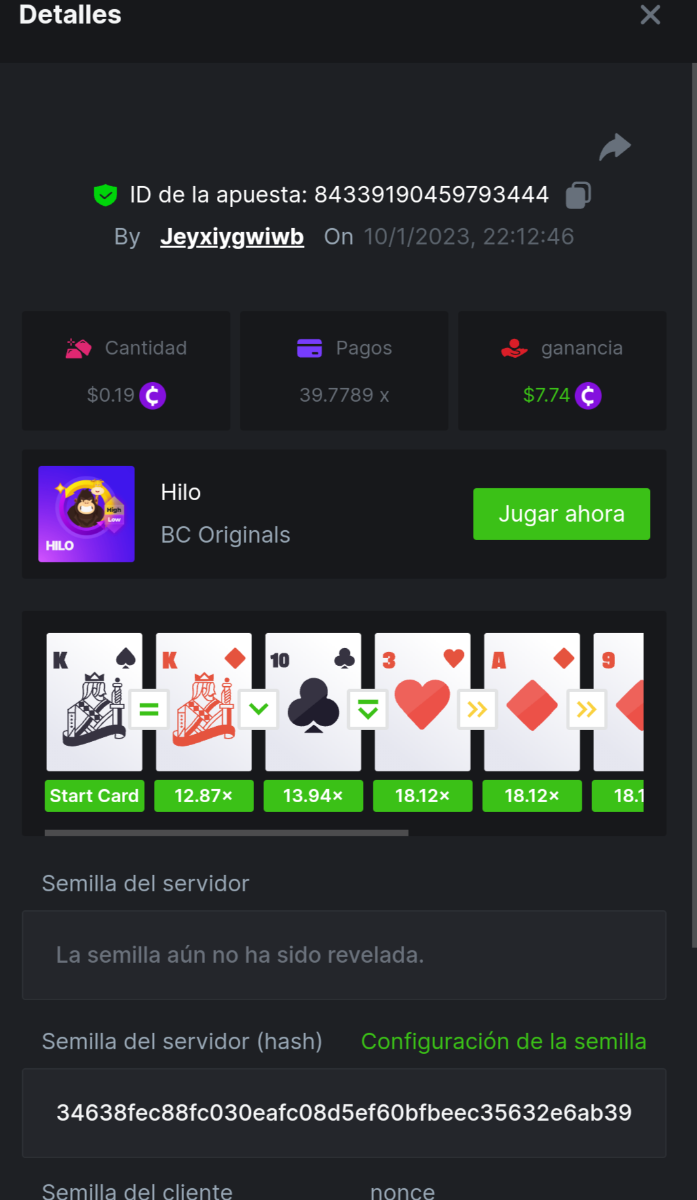Close the Detalles dialog
697x1200 pixels.
pyautogui.click(x=650, y=15)
